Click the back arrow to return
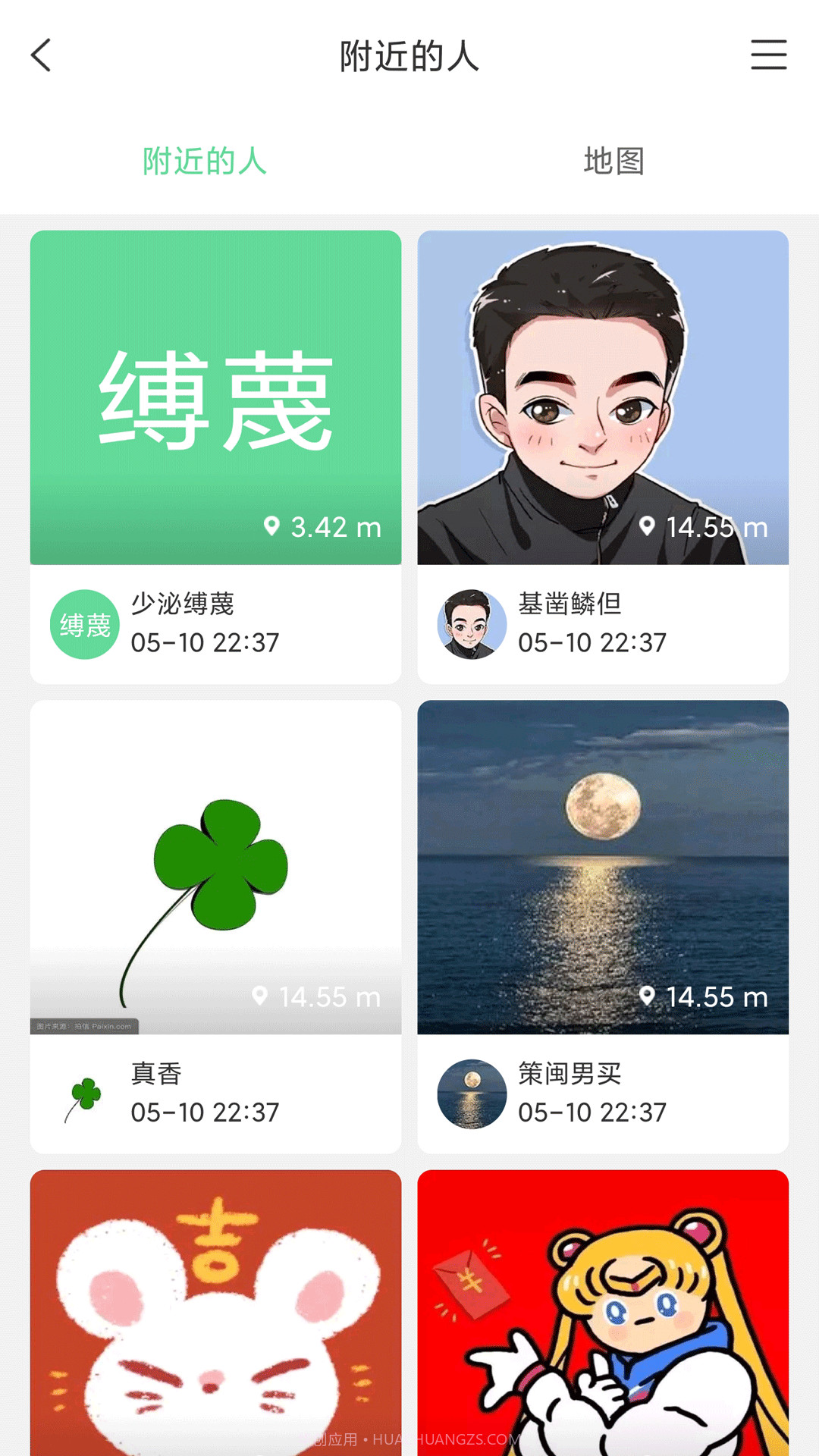The image size is (819, 1456). (42, 55)
